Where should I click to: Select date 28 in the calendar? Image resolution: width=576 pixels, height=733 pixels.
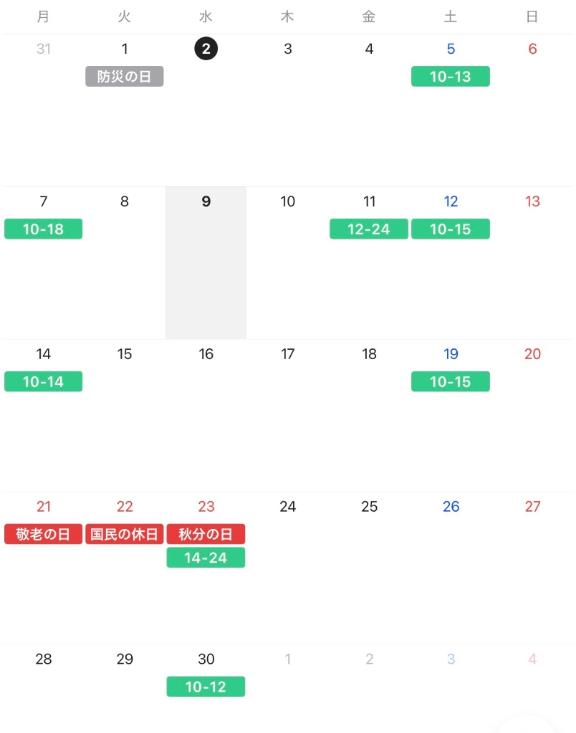(x=43, y=659)
